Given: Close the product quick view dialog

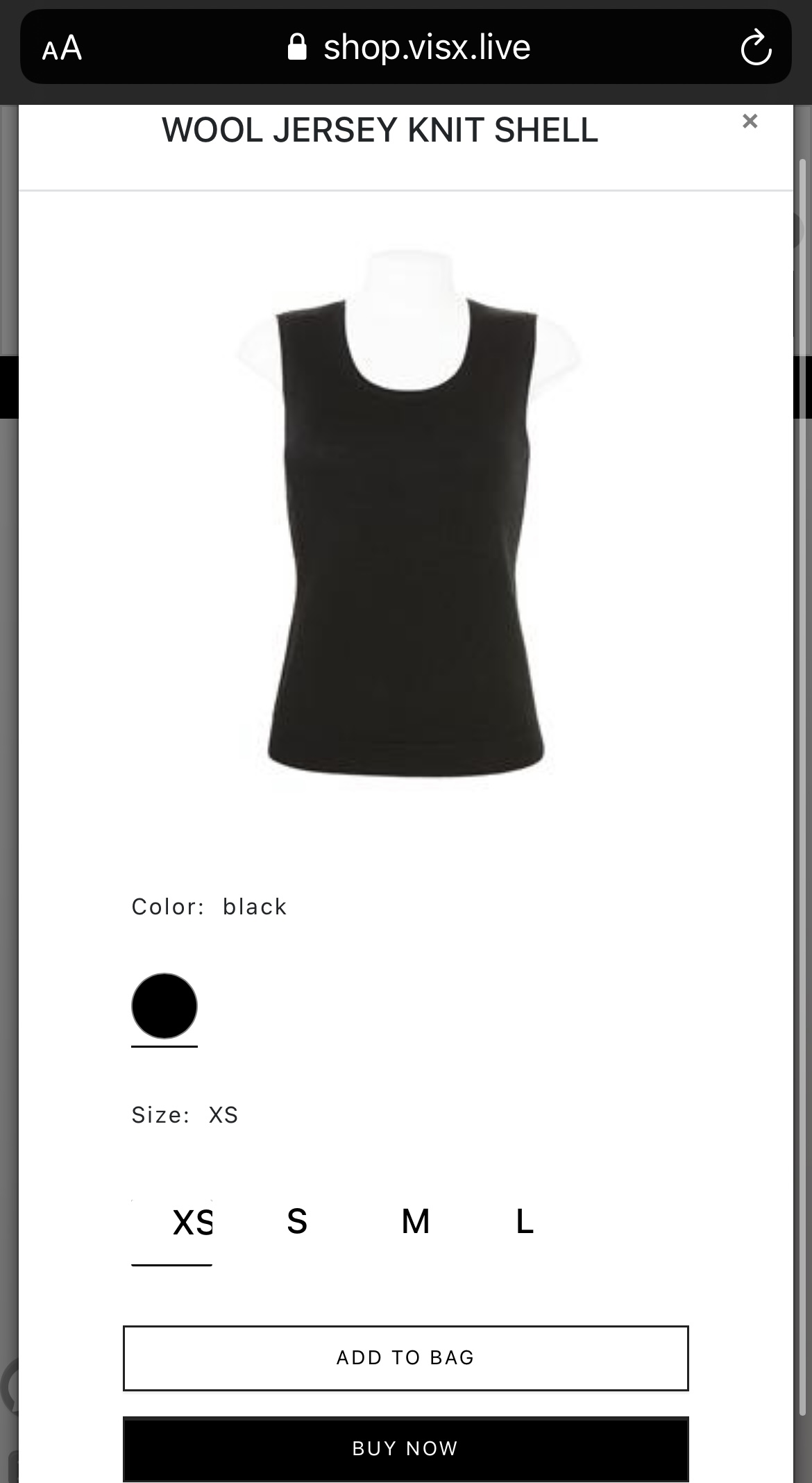Looking at the screenshot, I should pyautogui.click(x=750, y=122).
